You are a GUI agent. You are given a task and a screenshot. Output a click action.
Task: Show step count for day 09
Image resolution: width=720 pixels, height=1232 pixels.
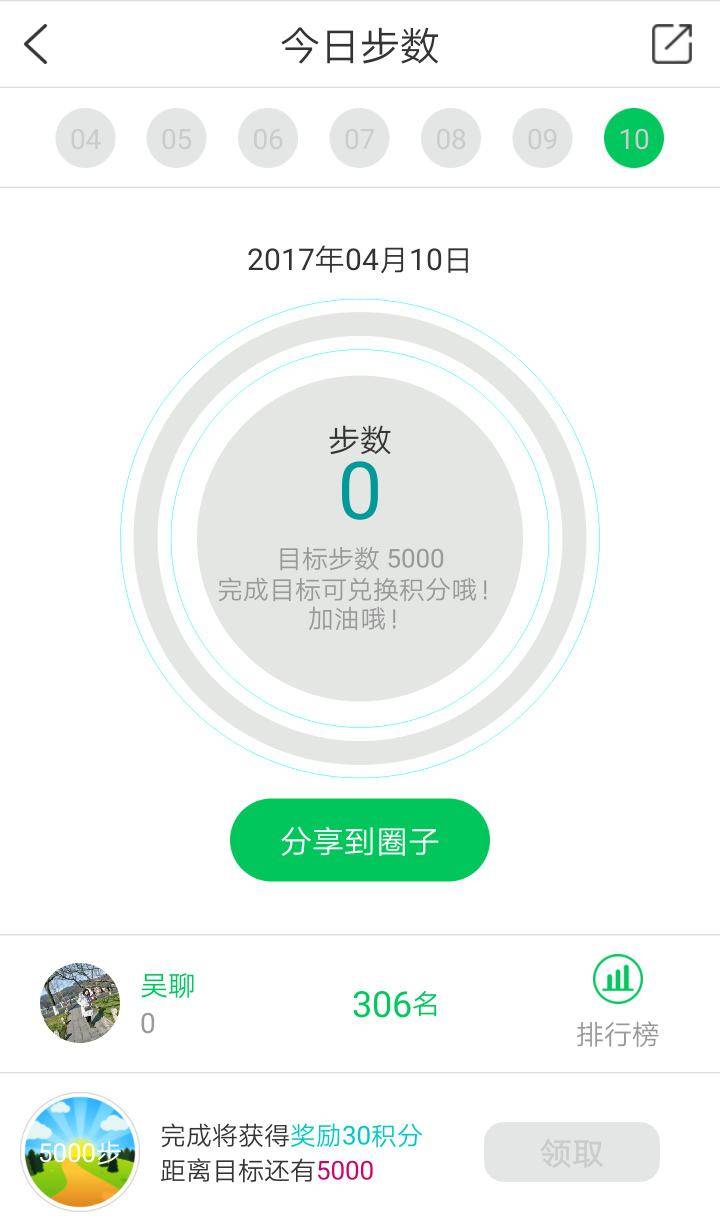click(x=542, y=138)
